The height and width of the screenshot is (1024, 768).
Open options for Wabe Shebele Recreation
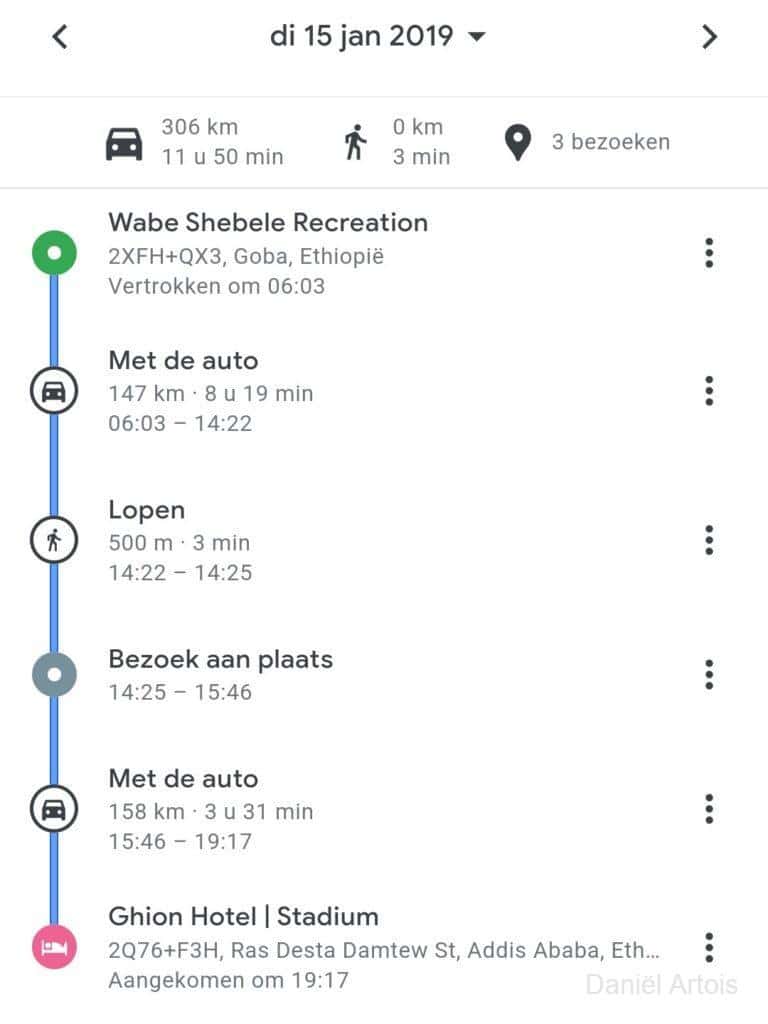point(709,253)
